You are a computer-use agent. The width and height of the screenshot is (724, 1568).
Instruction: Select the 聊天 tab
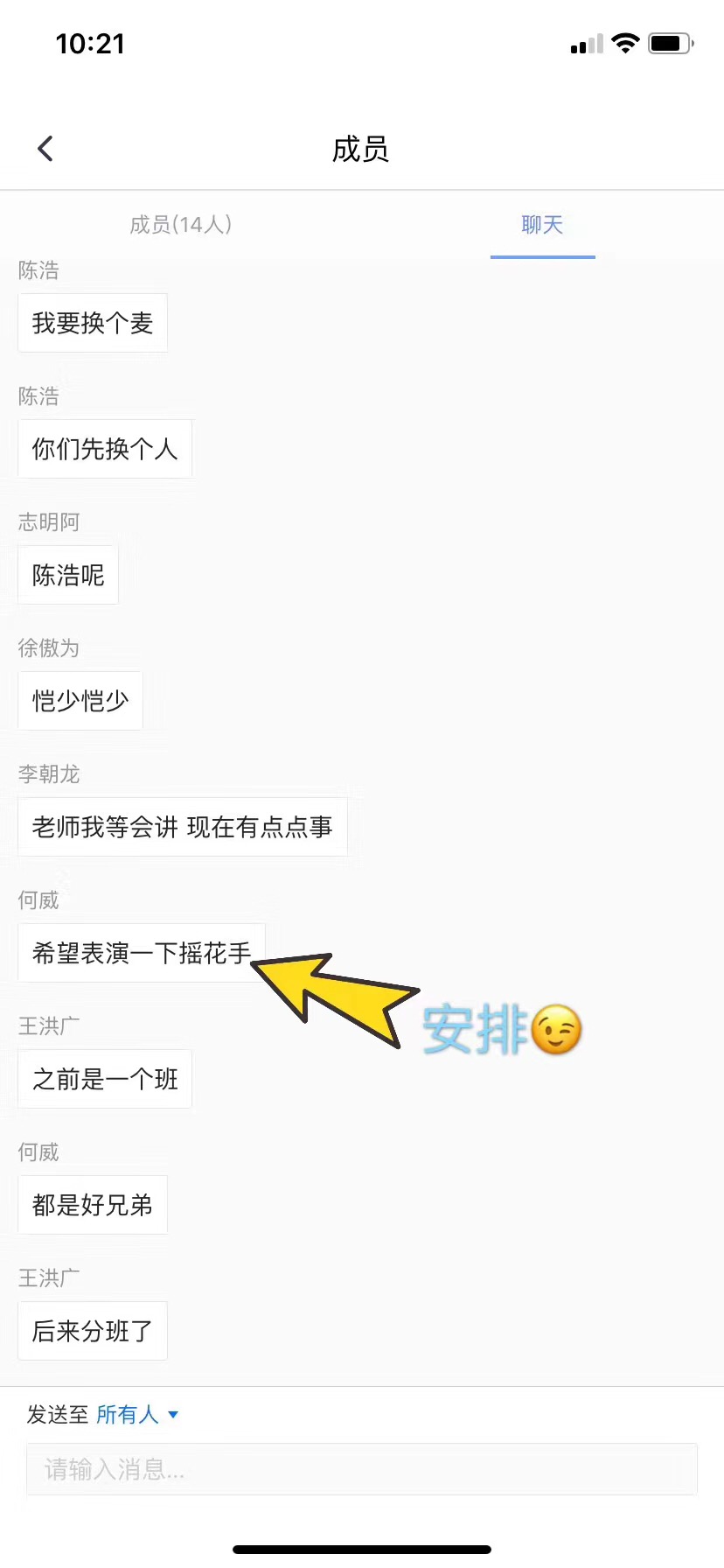542,225
